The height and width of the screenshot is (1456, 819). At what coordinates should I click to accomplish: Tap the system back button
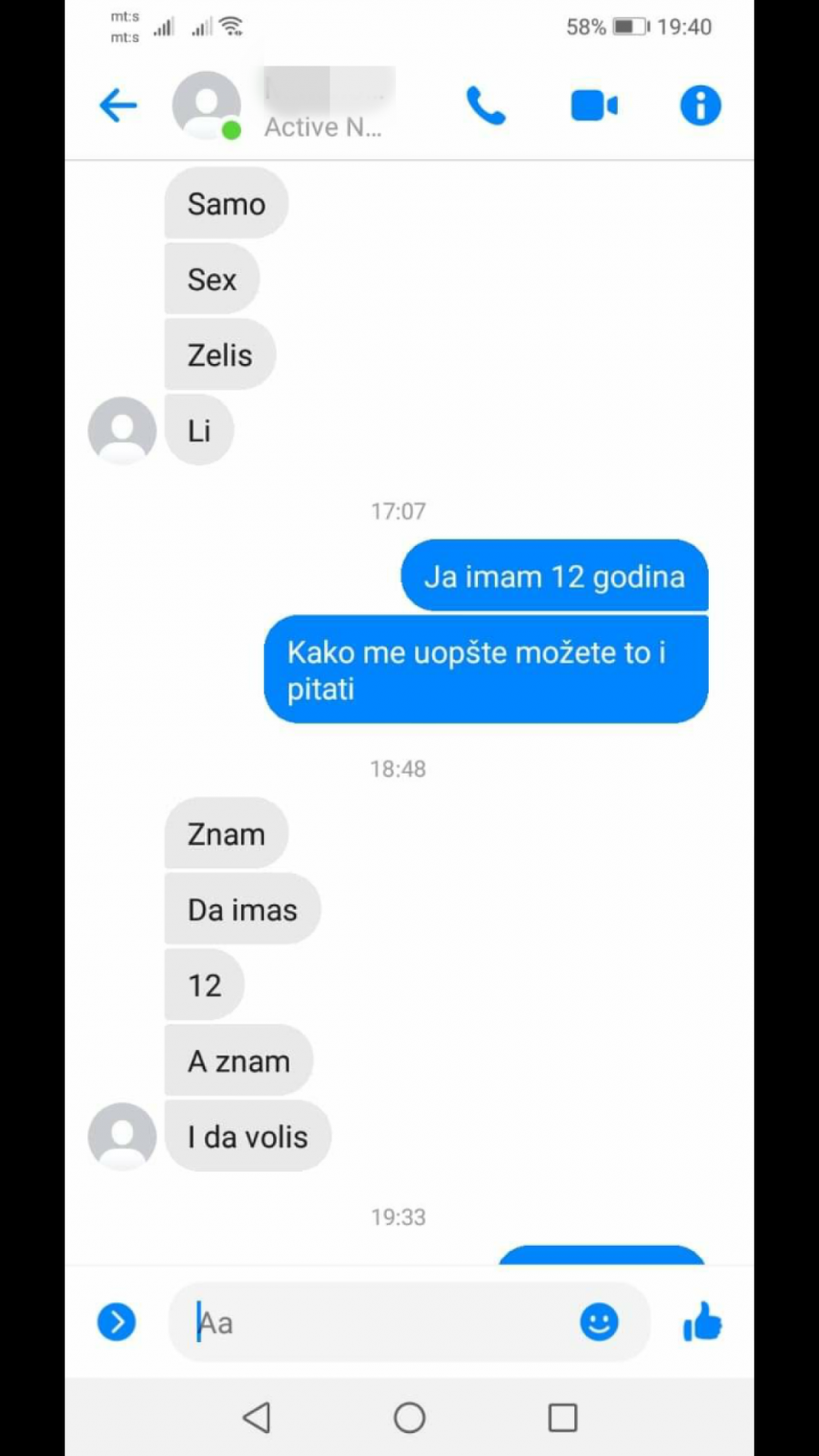point(257,1417)
